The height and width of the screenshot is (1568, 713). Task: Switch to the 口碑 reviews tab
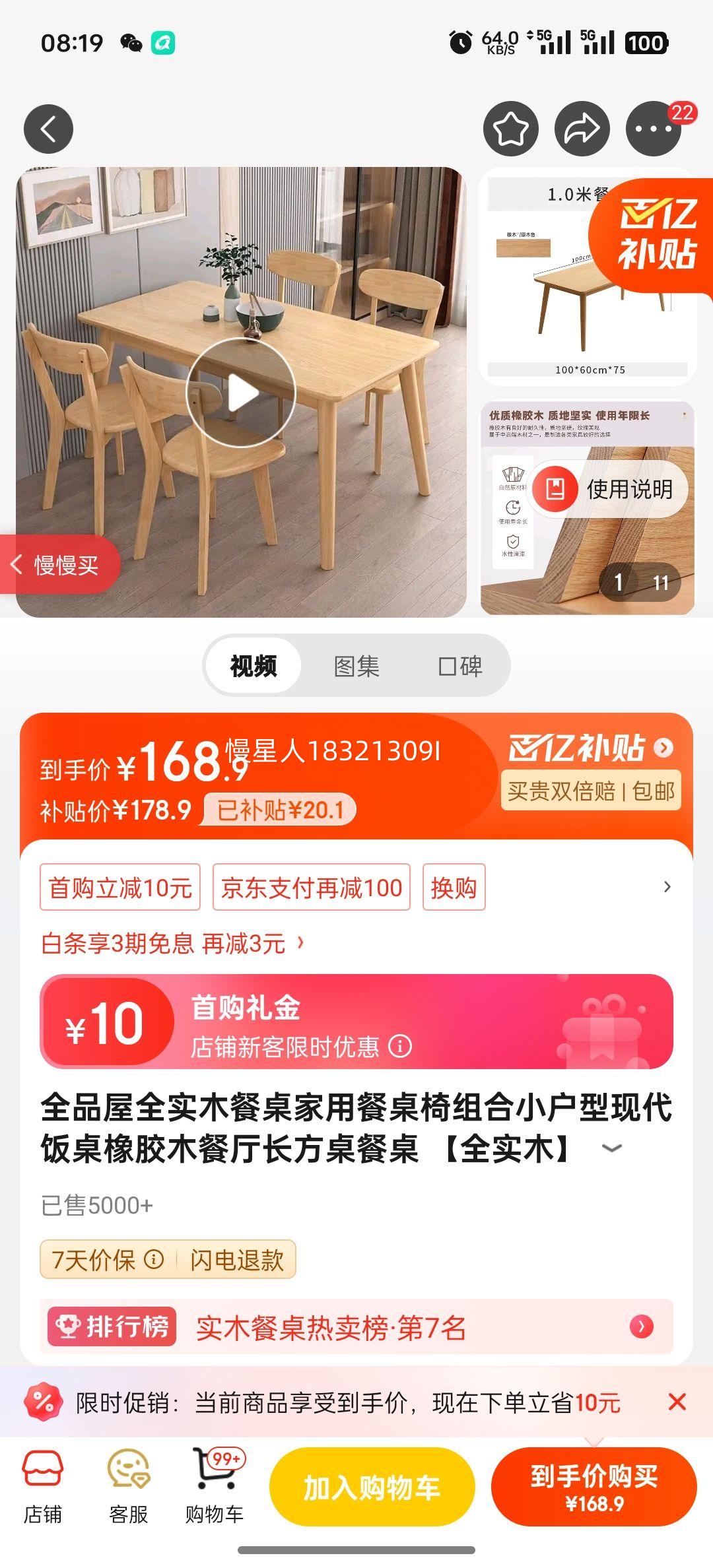tap(462, 667)
